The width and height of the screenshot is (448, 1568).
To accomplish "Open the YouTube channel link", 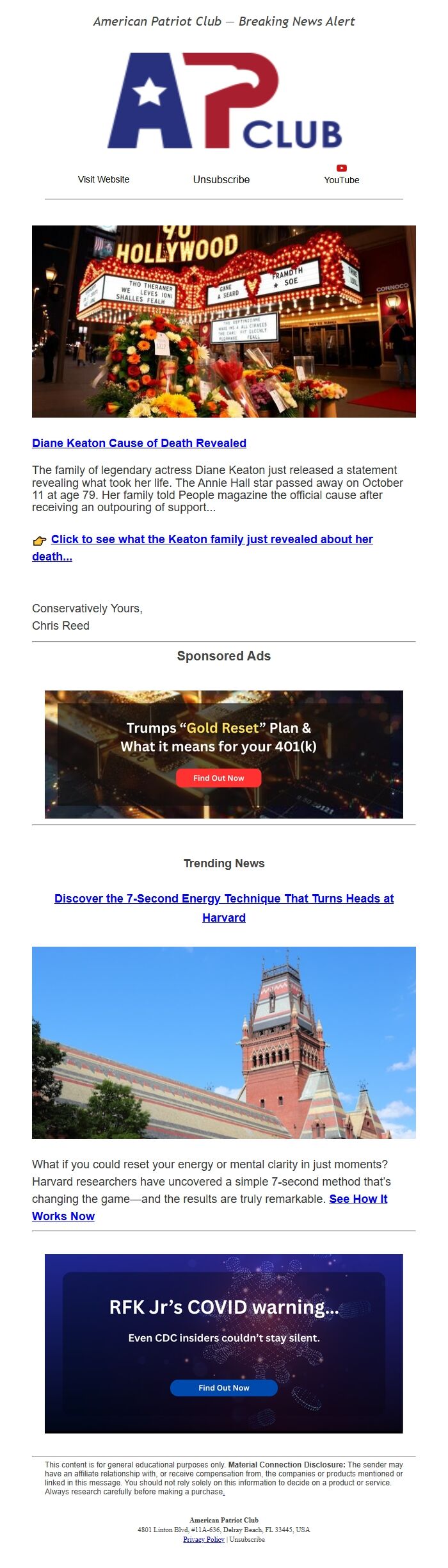I will (341, 176).
